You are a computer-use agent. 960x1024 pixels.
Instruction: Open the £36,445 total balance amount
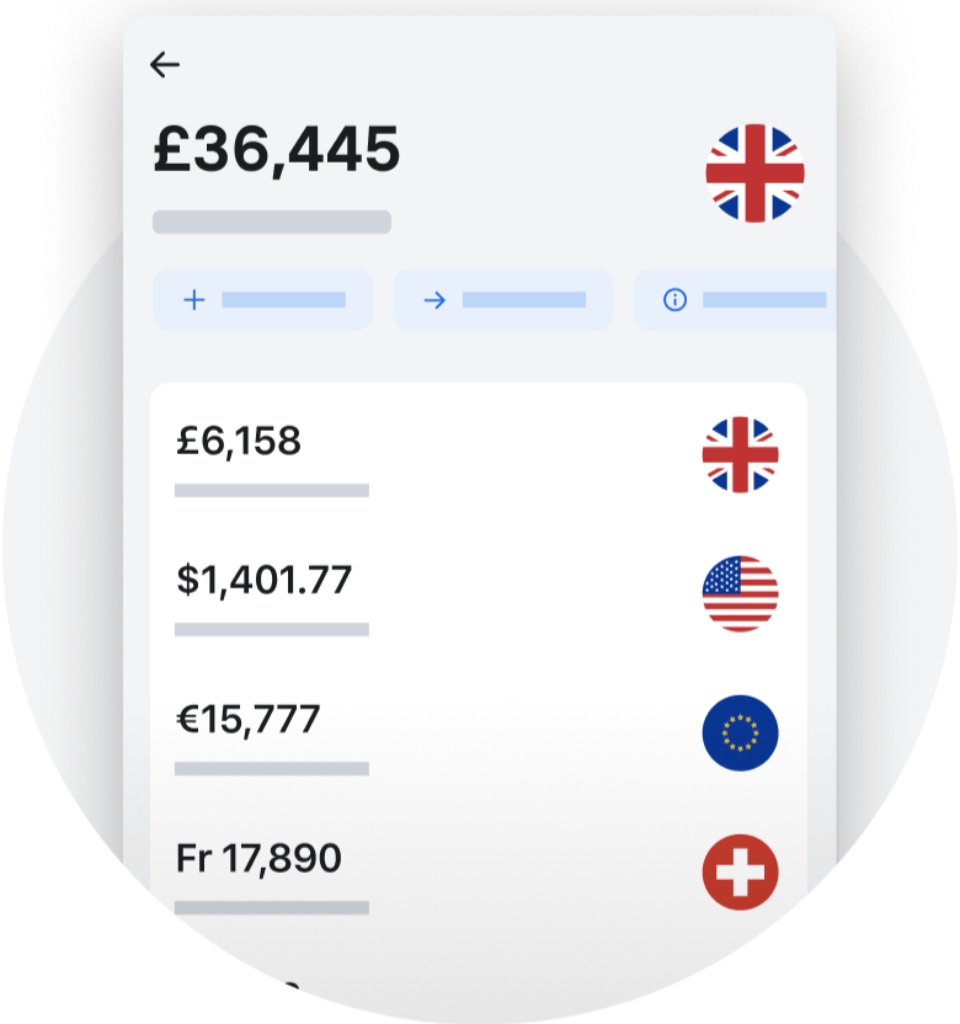click(x=277, y=148)
